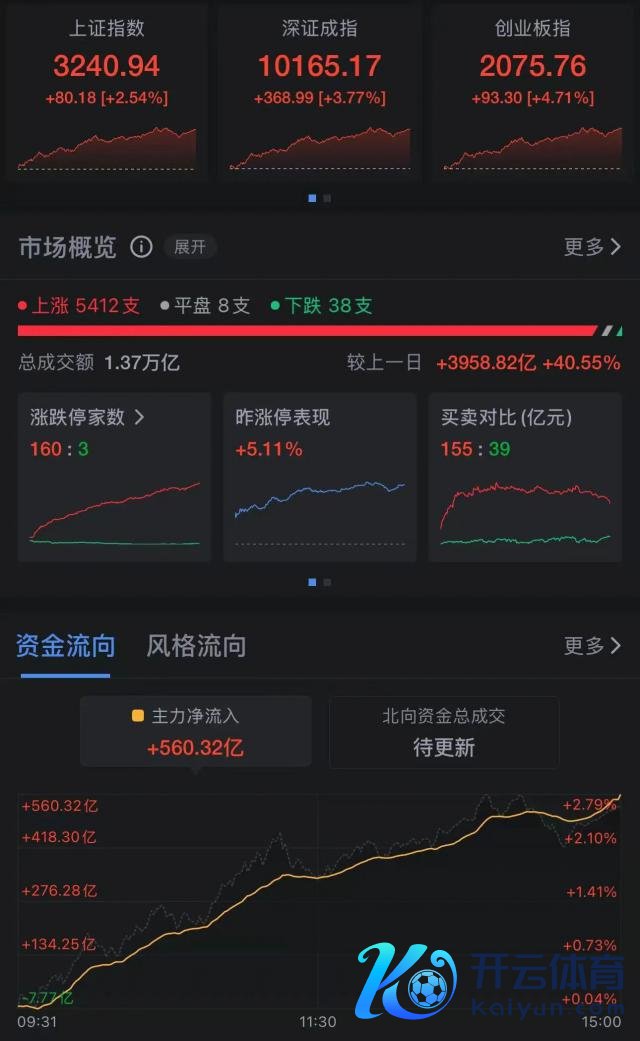
Task: Switch to the 风格流向 tab
Action: 196,646
